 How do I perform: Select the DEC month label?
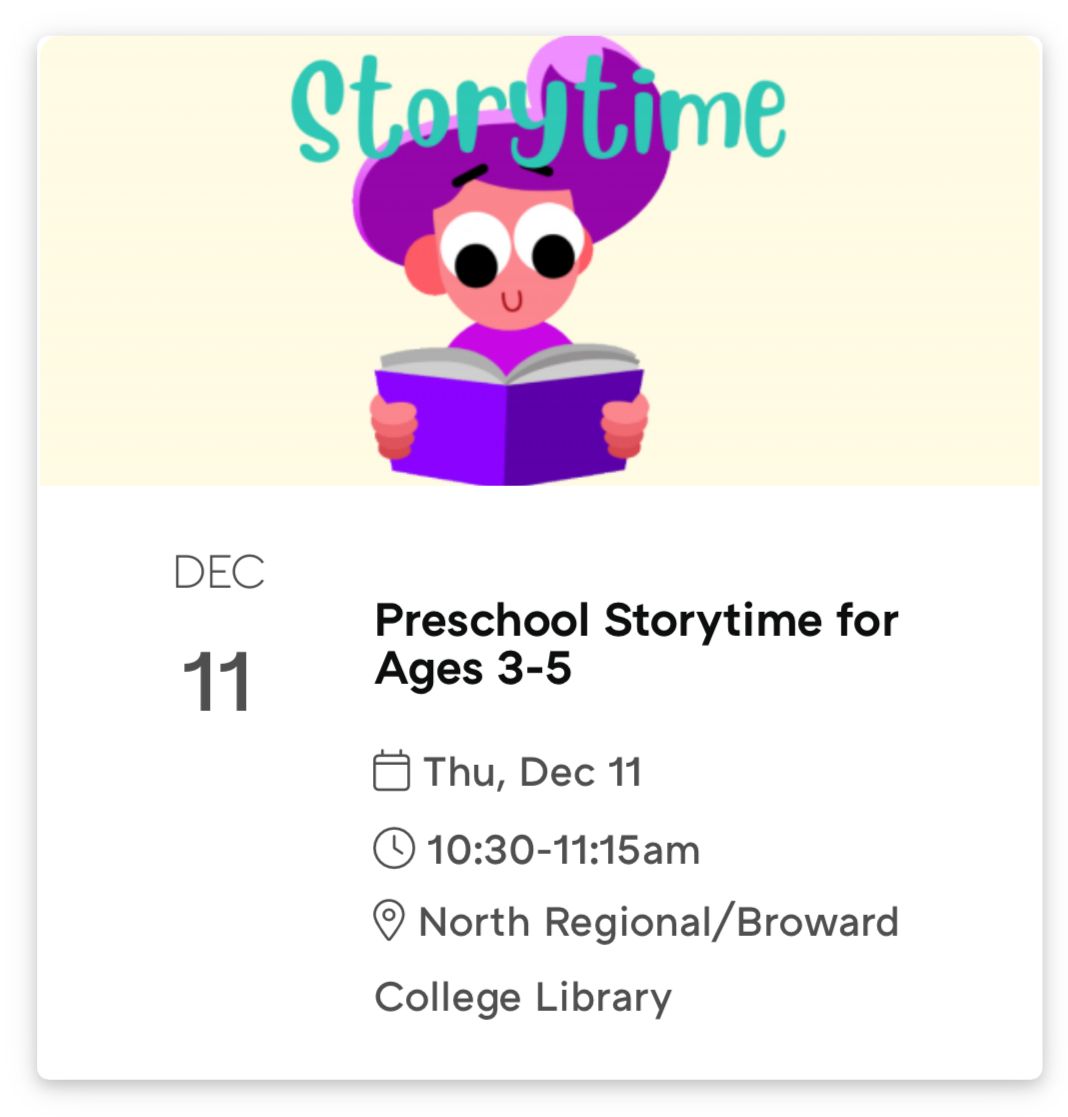(x=218, y=570)
